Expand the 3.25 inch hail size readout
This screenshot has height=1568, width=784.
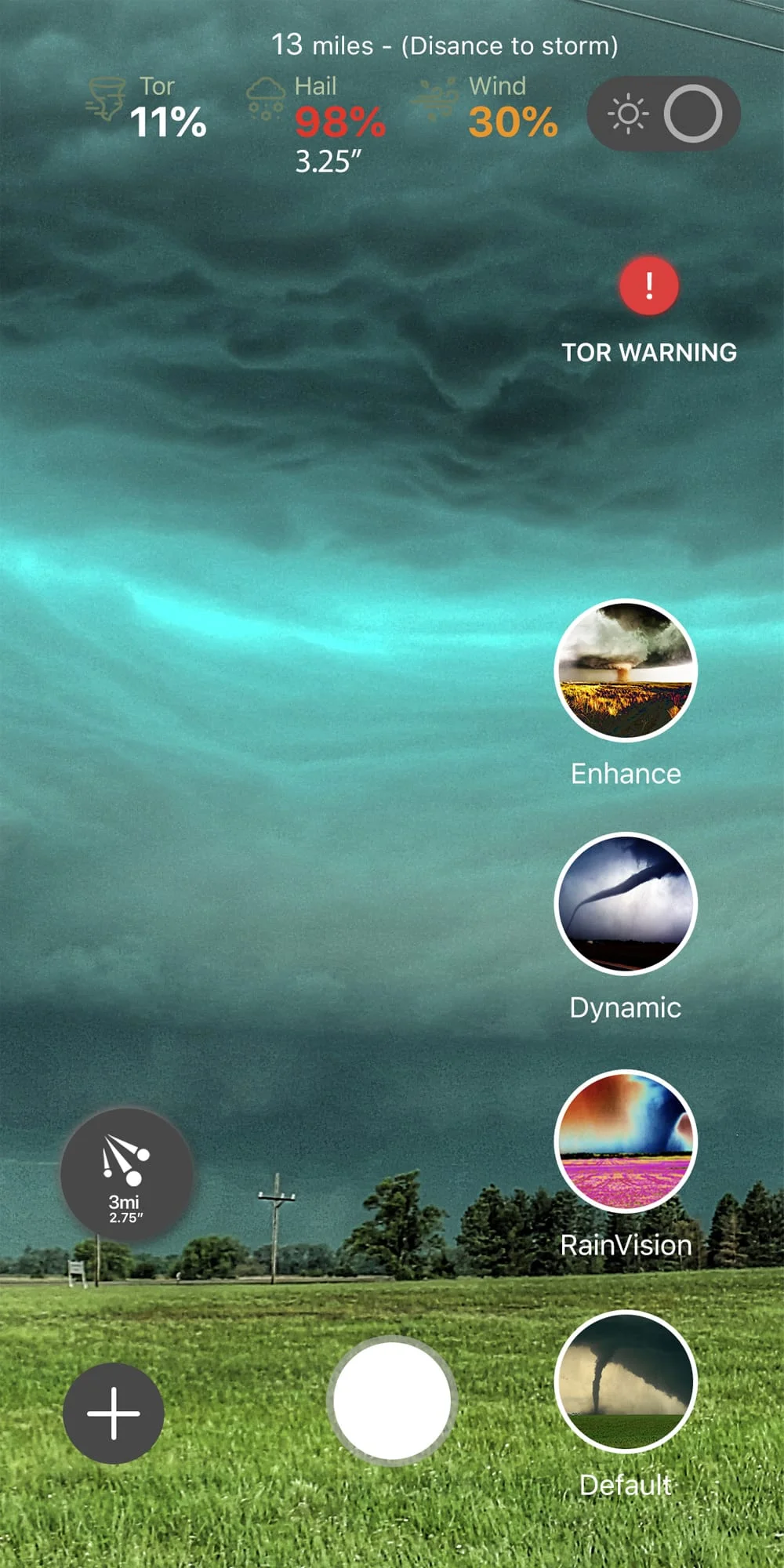coord(329,160)
